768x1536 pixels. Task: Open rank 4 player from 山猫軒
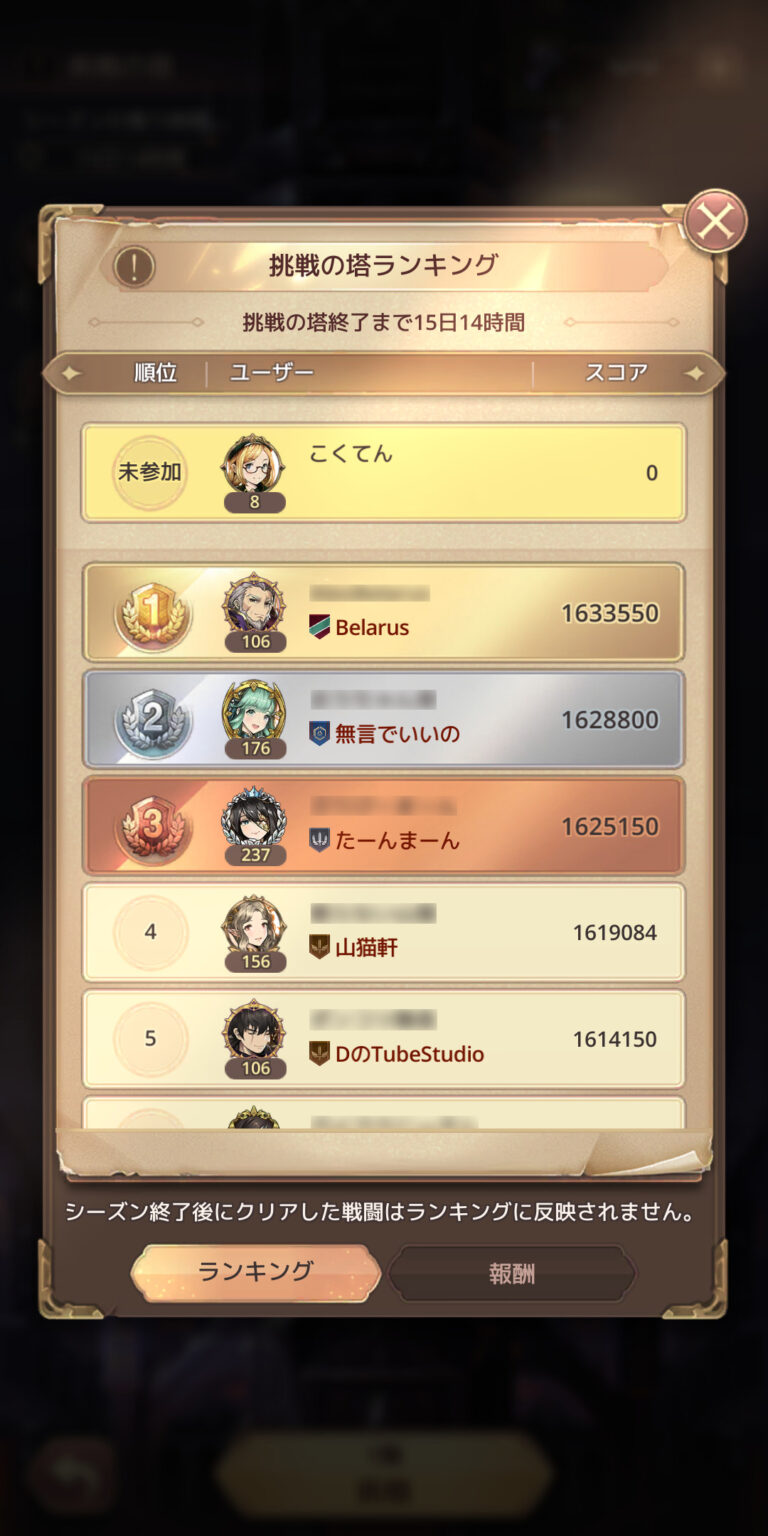383,932
